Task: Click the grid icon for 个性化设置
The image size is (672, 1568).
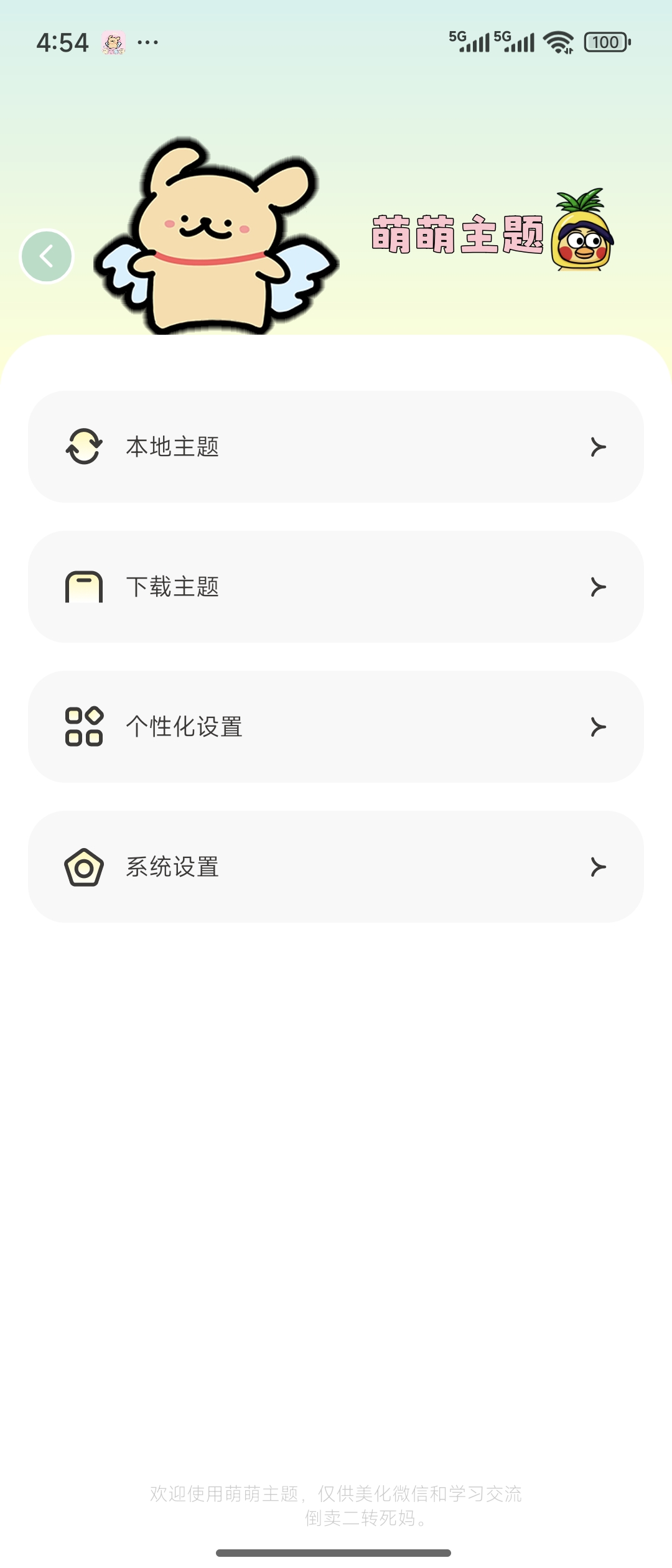Action: coord(85,726)
